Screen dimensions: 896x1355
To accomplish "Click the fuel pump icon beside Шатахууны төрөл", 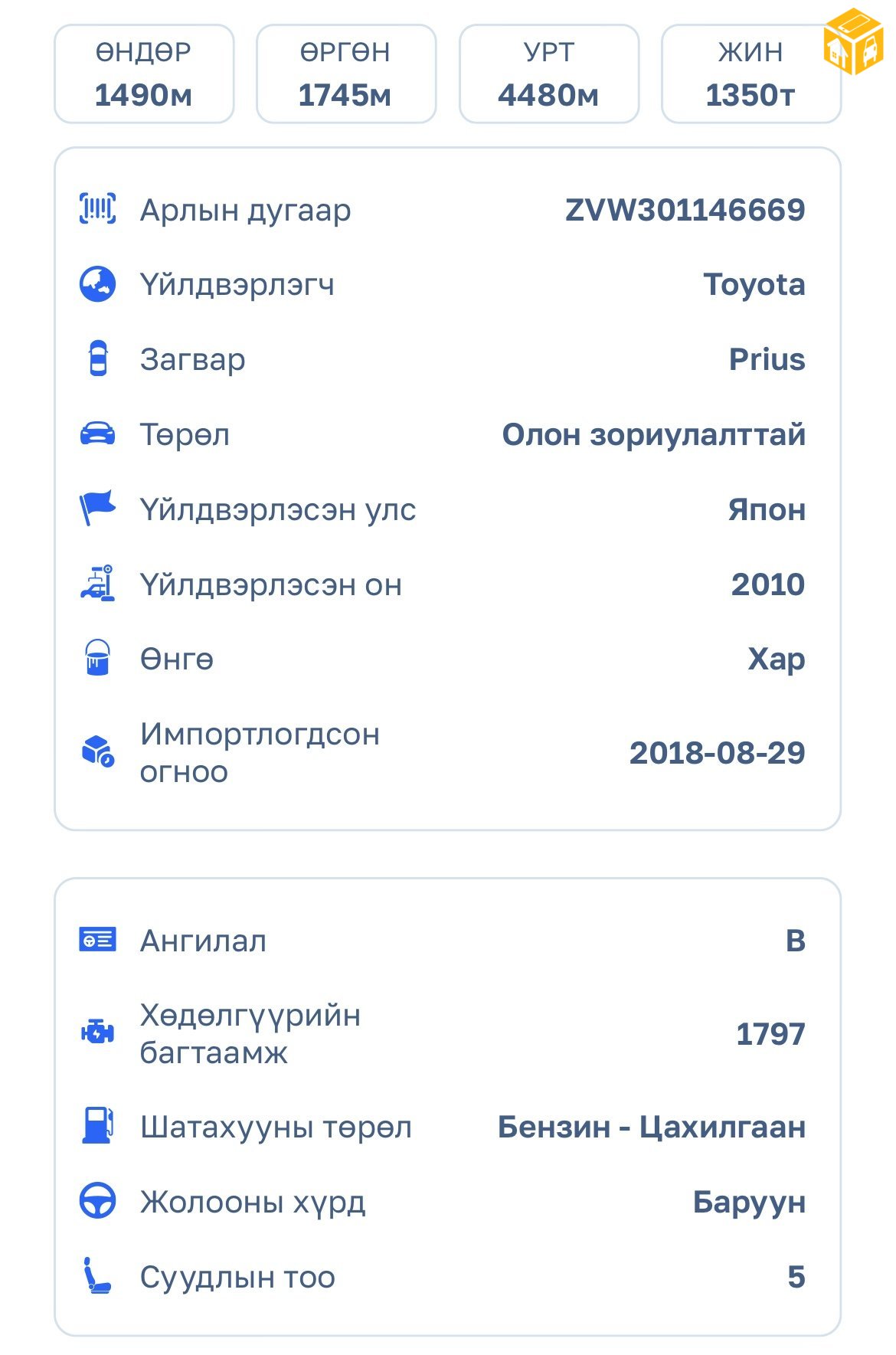I will pos(97,1128).
